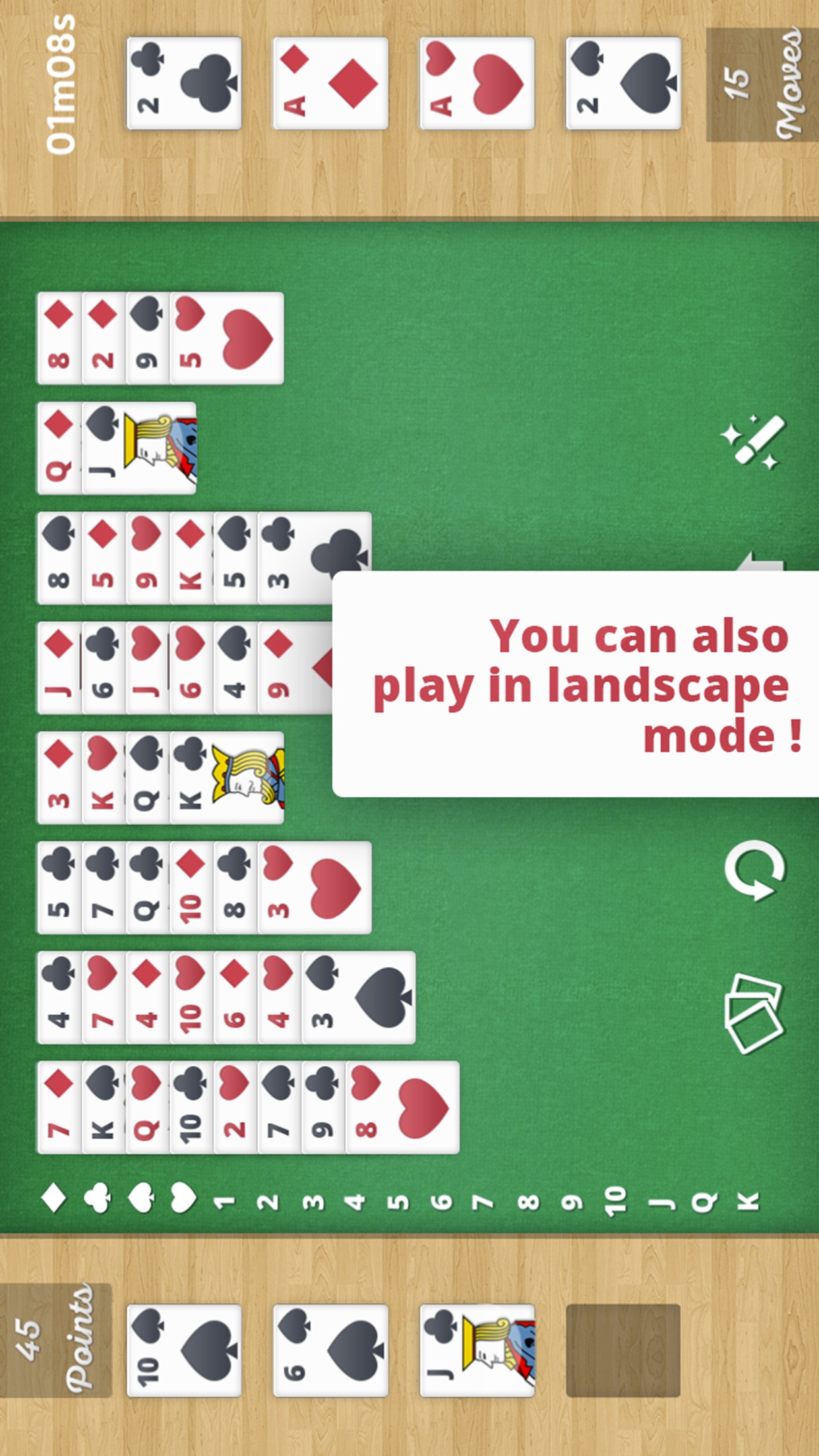
Task: Tap the 6 of spades free cell
Action: (330, 1350)
